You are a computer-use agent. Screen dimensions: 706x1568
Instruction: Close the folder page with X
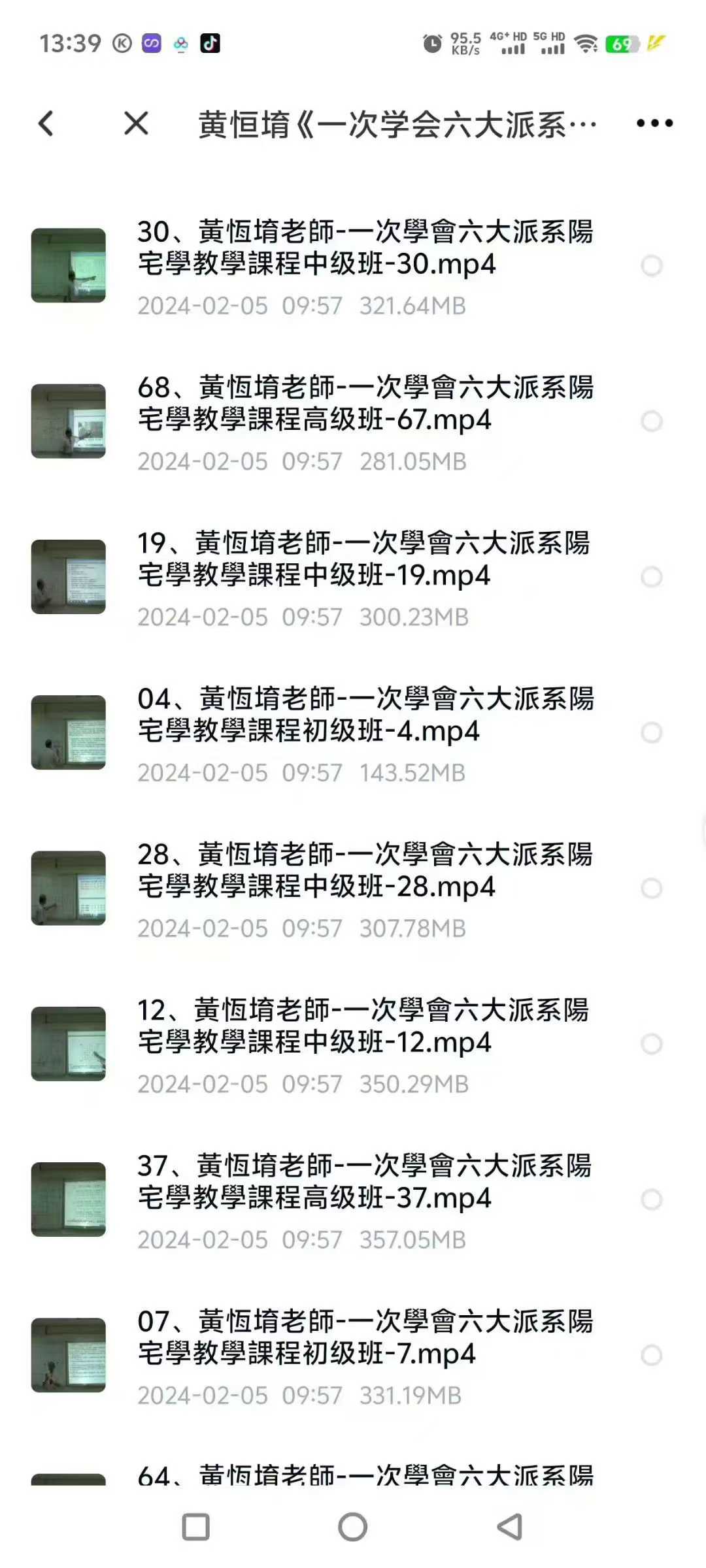[136, 123]
